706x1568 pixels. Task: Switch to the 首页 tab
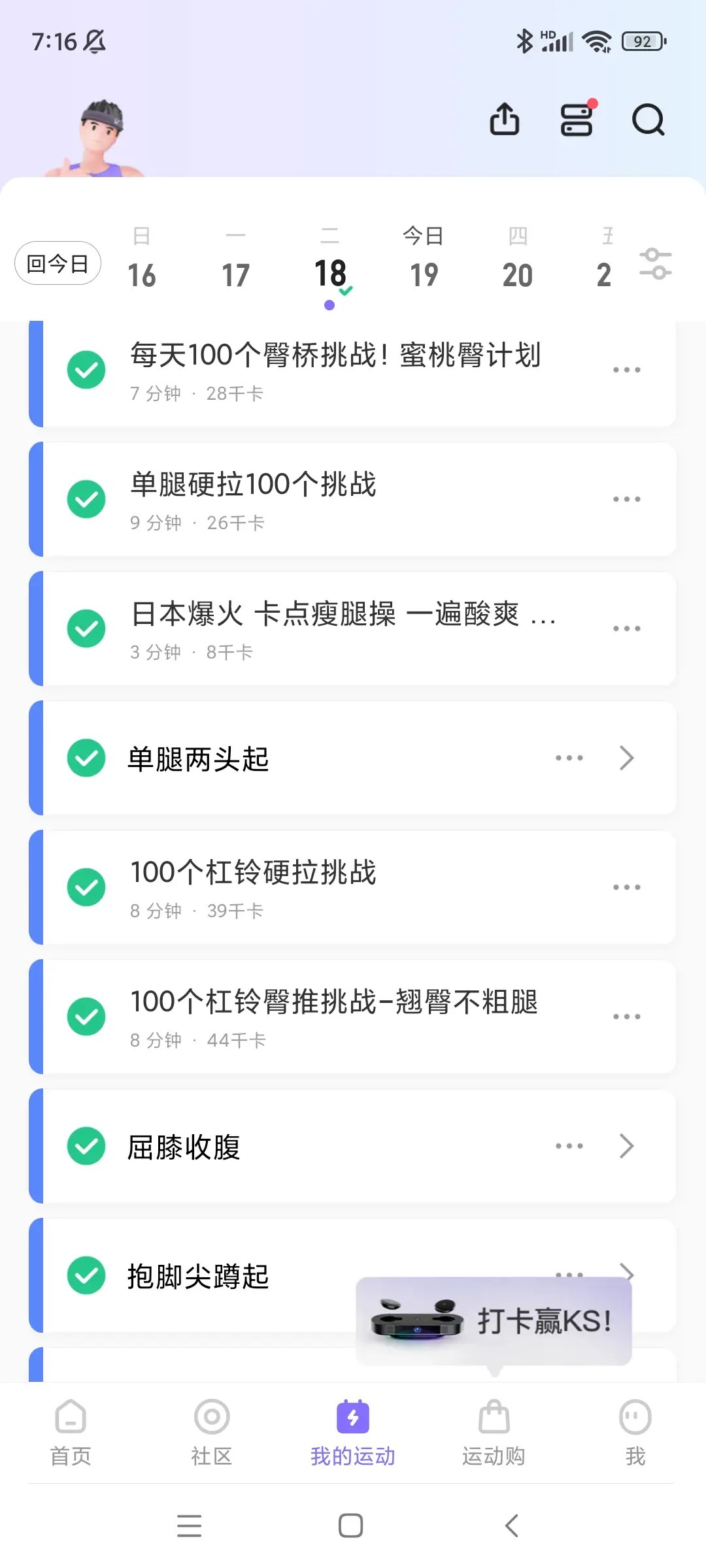pyautogui.click(x=71, y=1431)
